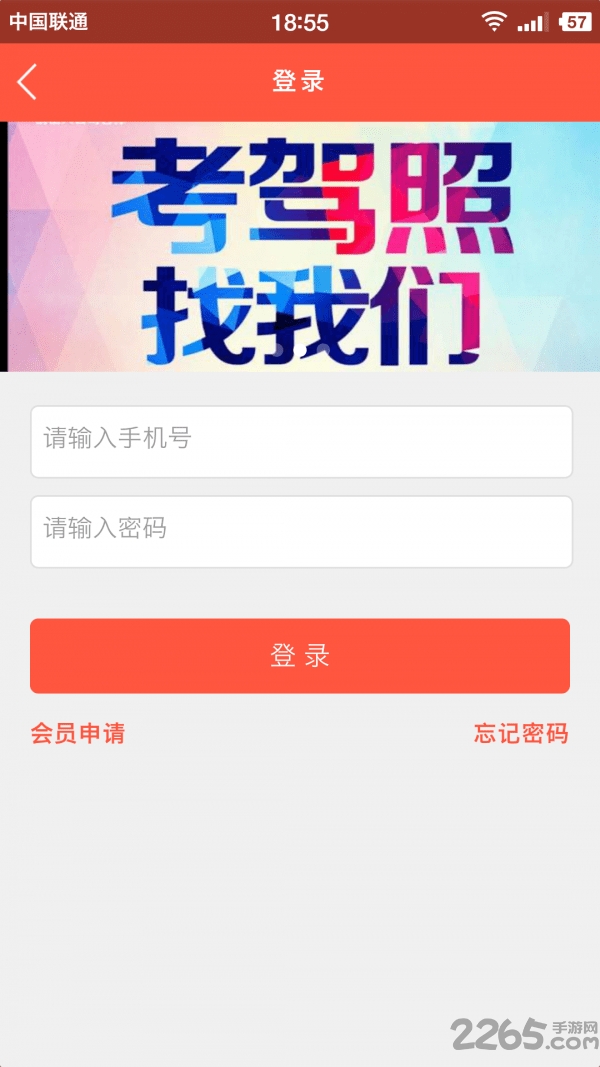Go back using the top-left arrow
This screenshot has width=600, height=1067.
27,82
